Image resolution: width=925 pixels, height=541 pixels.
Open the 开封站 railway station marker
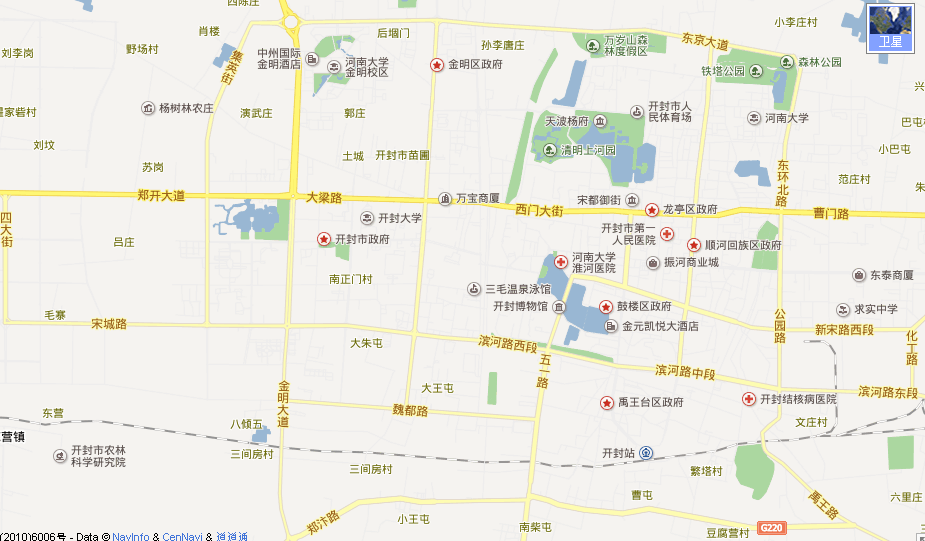[x=647, y=453]
